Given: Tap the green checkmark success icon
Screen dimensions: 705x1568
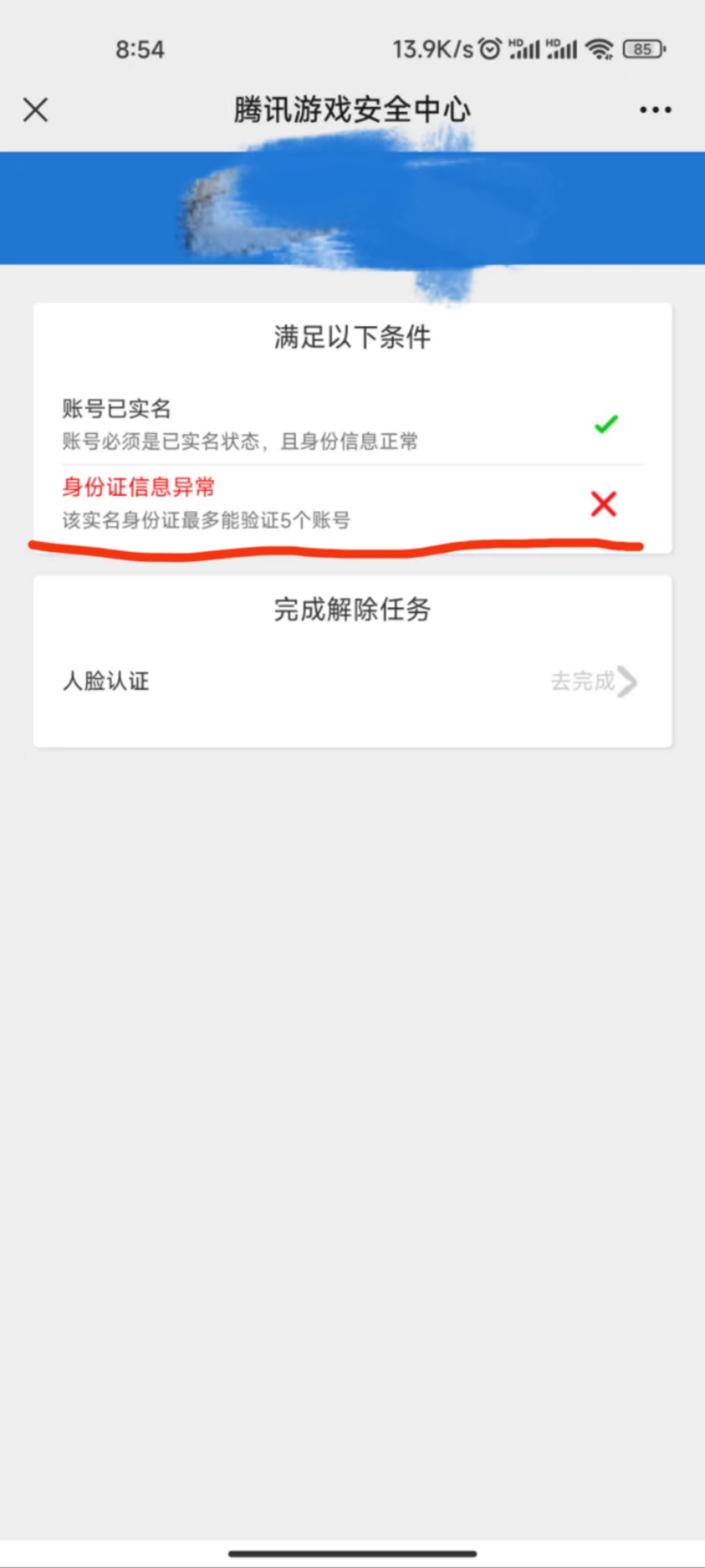Looking at the screenshot, I should click(x=607, y=425).
